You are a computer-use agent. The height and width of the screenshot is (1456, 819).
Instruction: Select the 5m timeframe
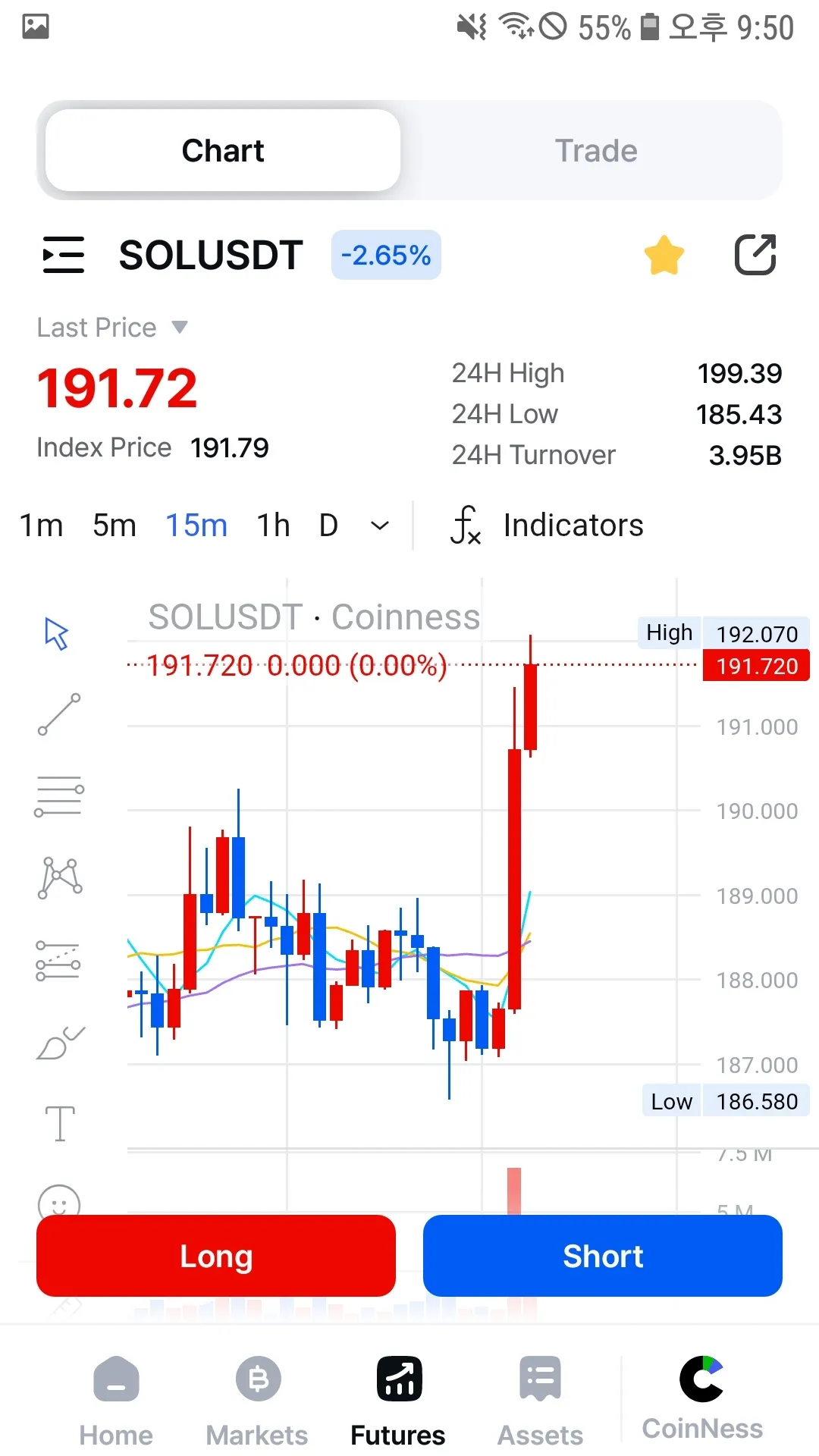(115, 525)
